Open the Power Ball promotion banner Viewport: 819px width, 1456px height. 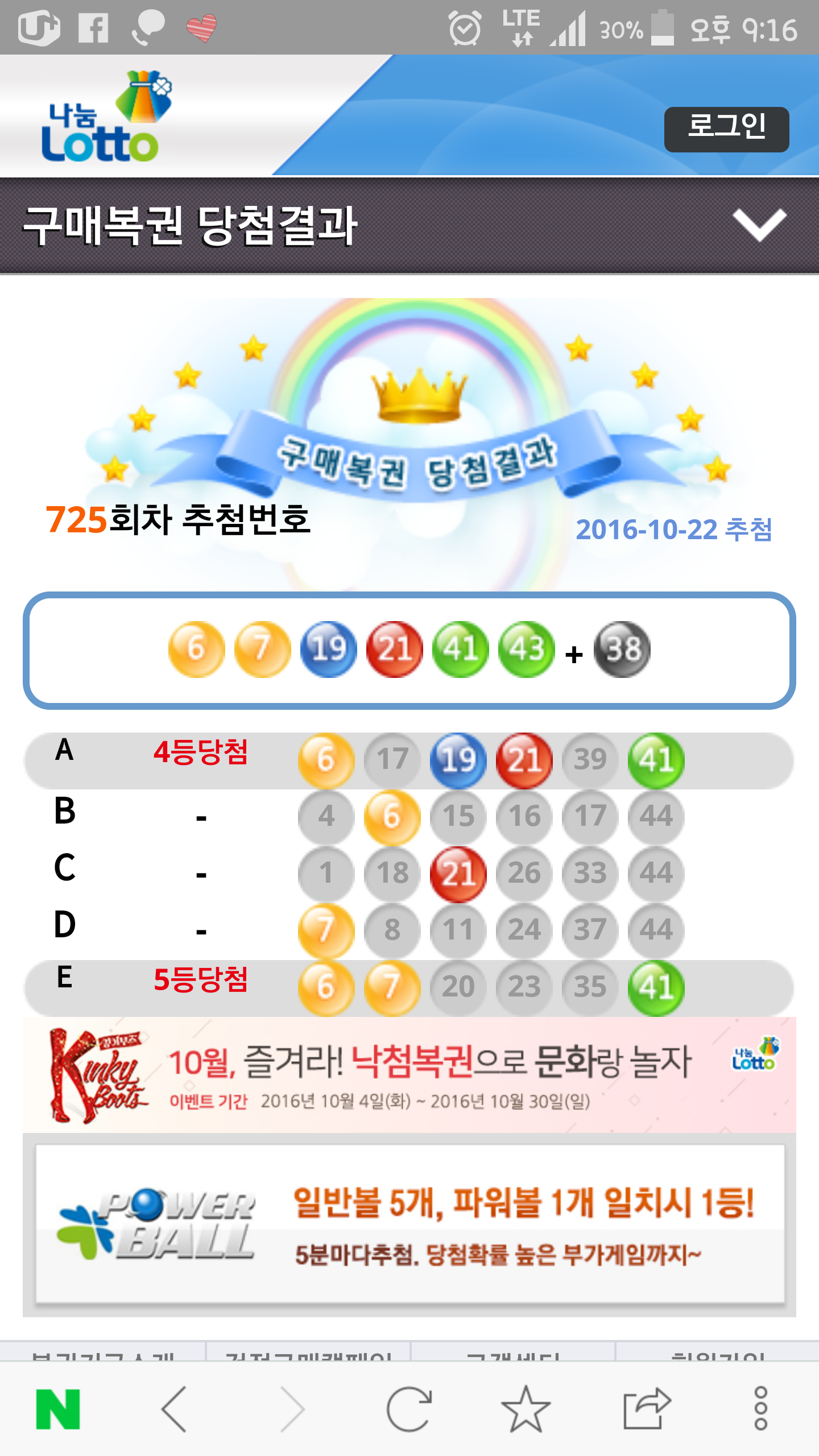[409, 1223]
